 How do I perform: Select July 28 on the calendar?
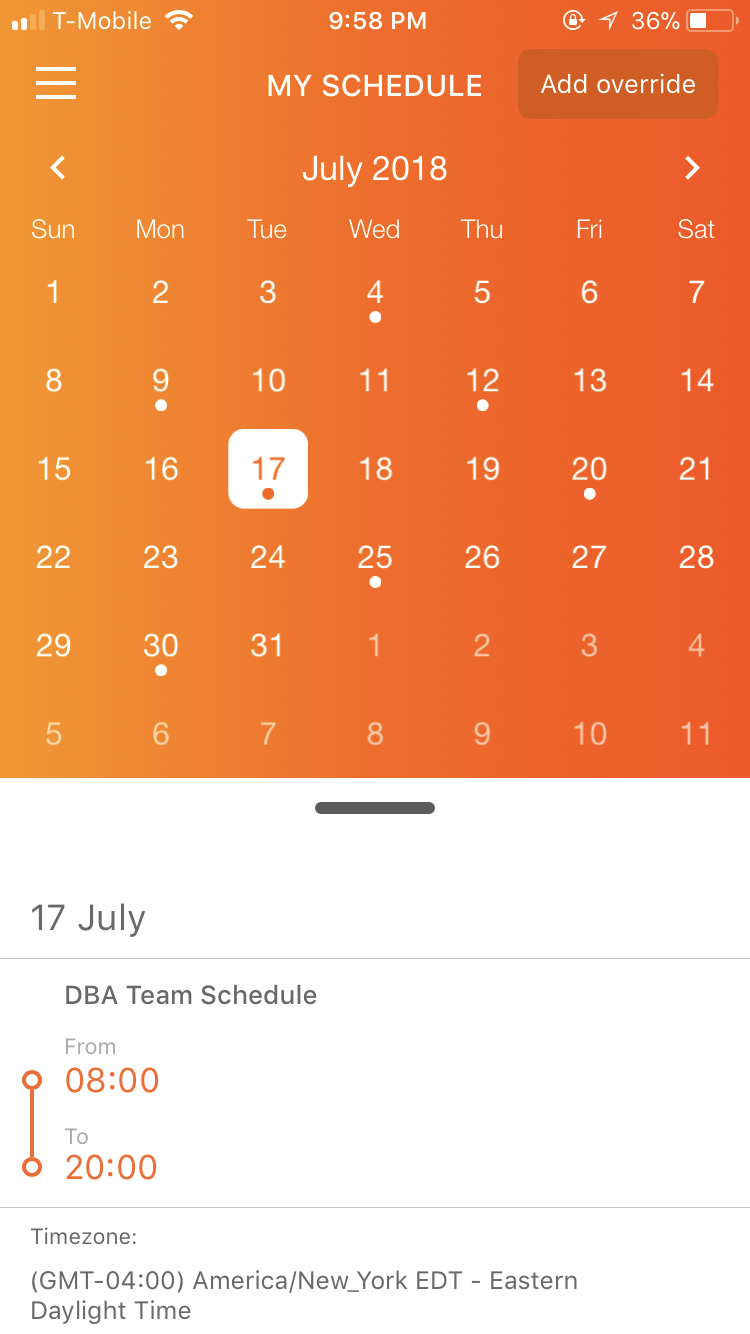[x=696, y=557]
